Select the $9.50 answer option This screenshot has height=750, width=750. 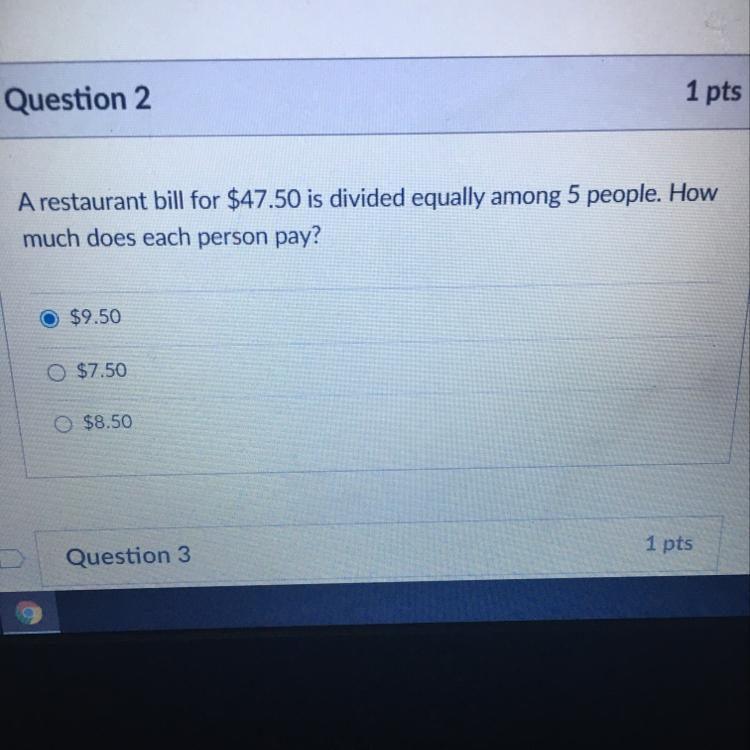50,318
